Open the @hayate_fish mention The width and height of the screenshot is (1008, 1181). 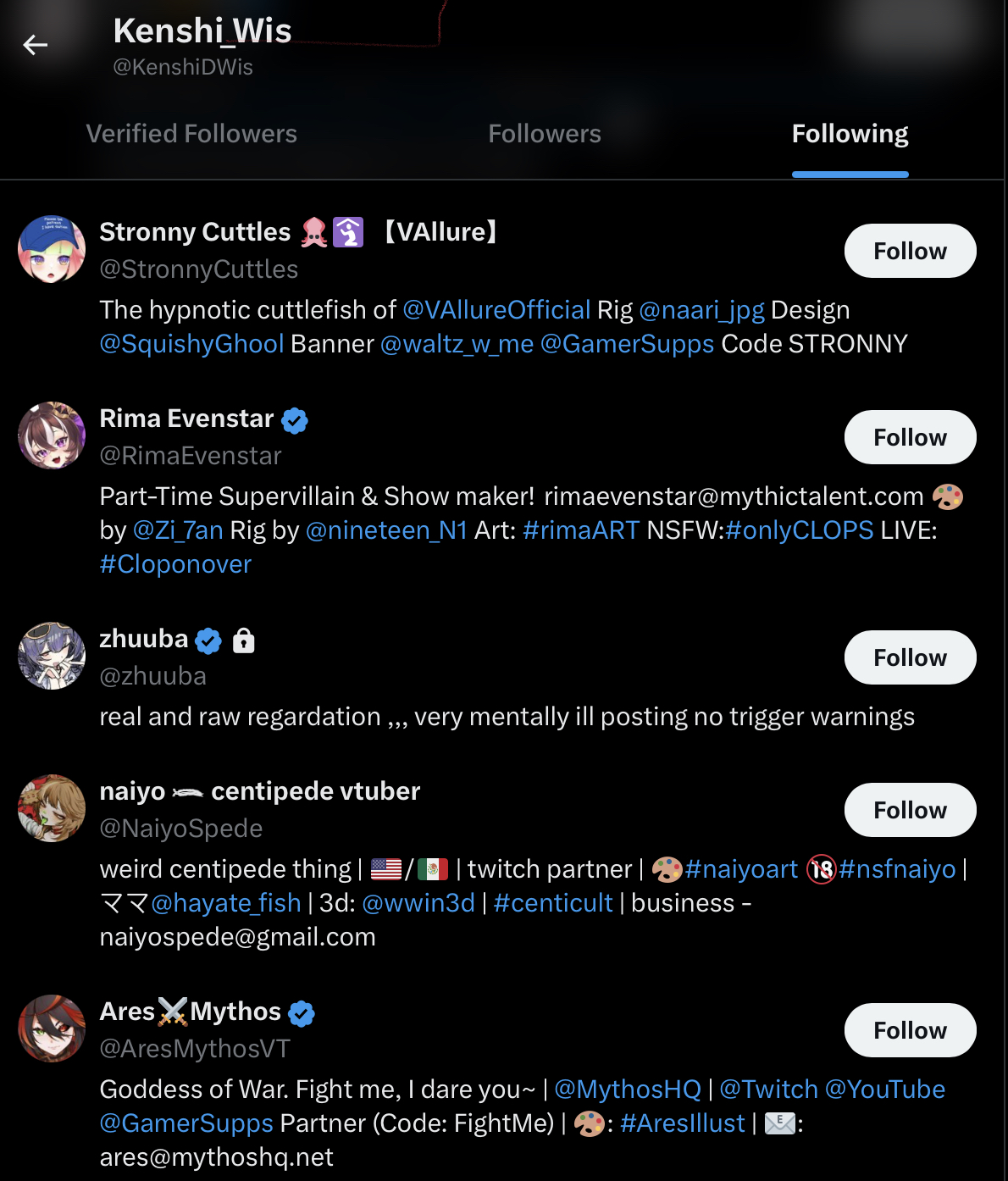pos(226,903)
